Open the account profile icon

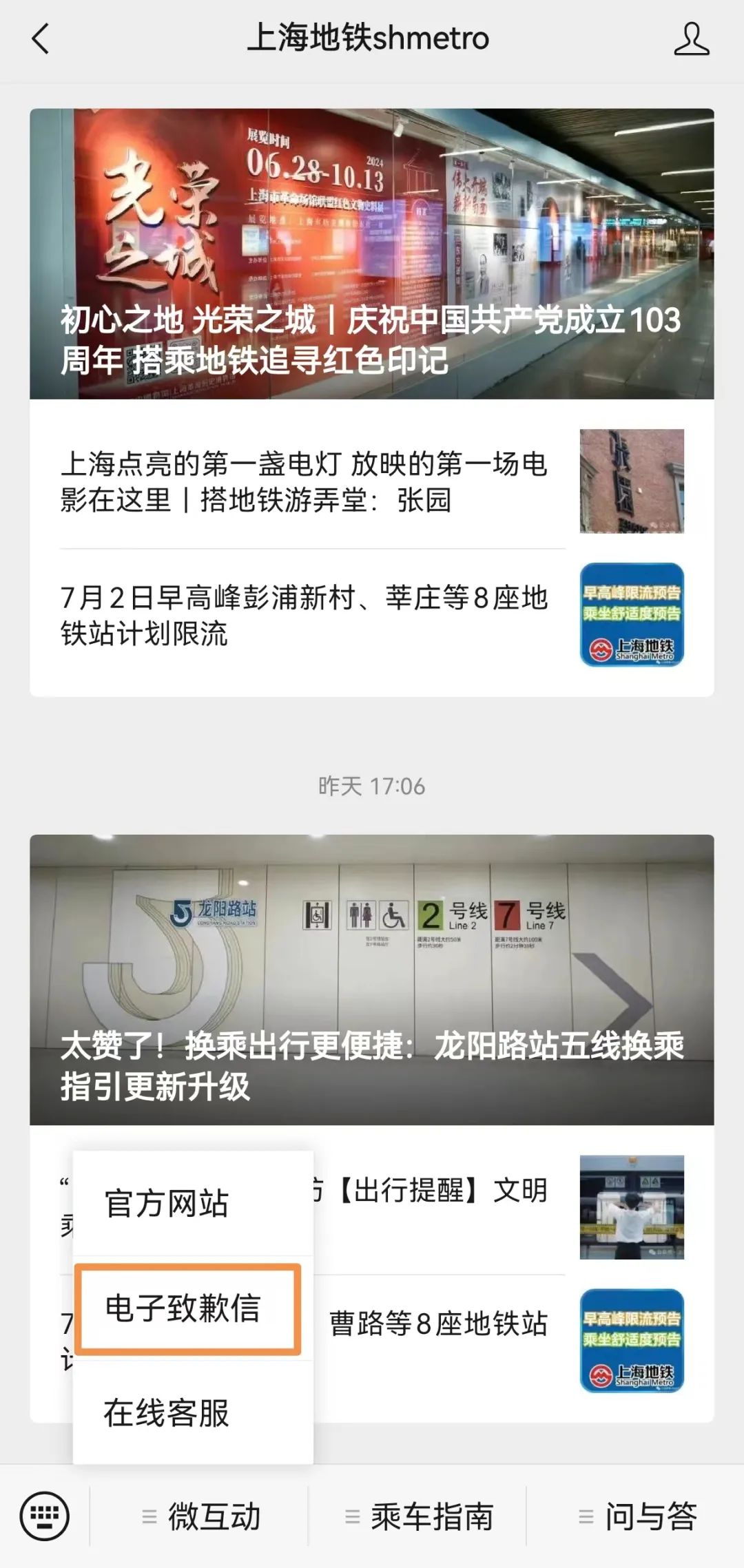point(691,39)
